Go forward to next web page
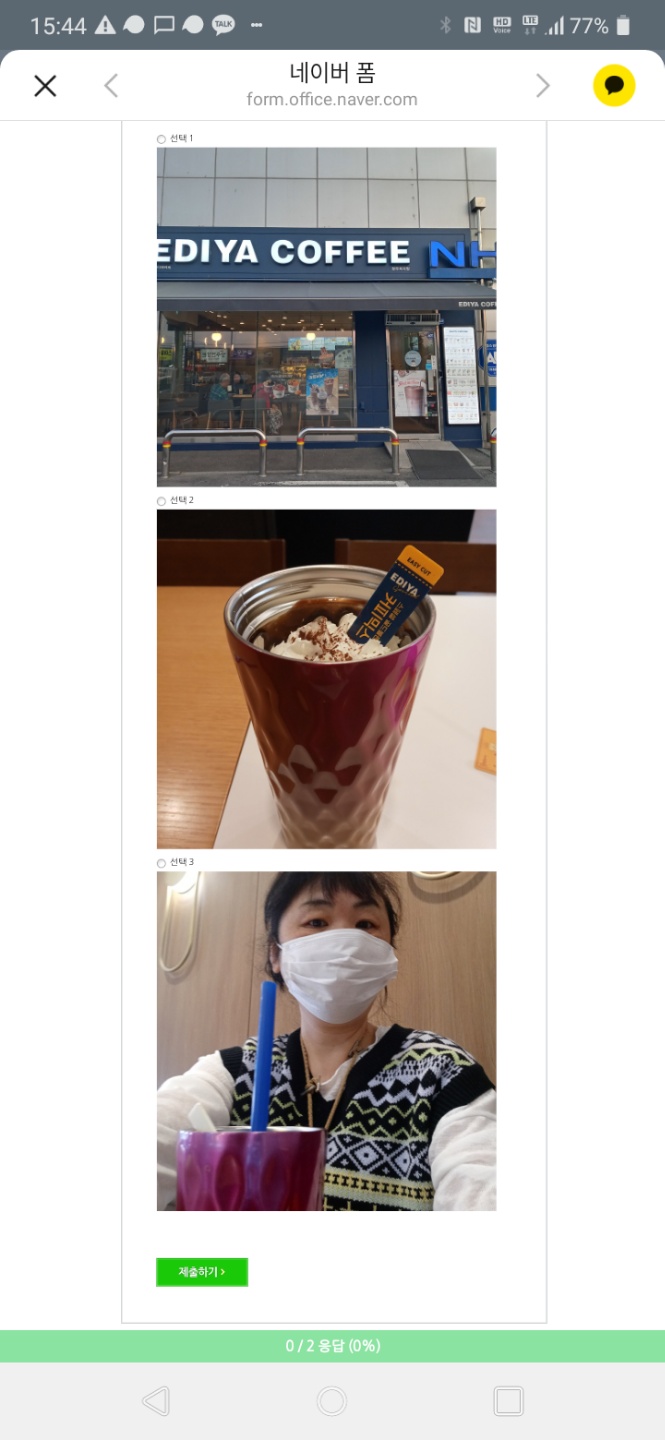 pyautogui.click(x=543, y=86)
